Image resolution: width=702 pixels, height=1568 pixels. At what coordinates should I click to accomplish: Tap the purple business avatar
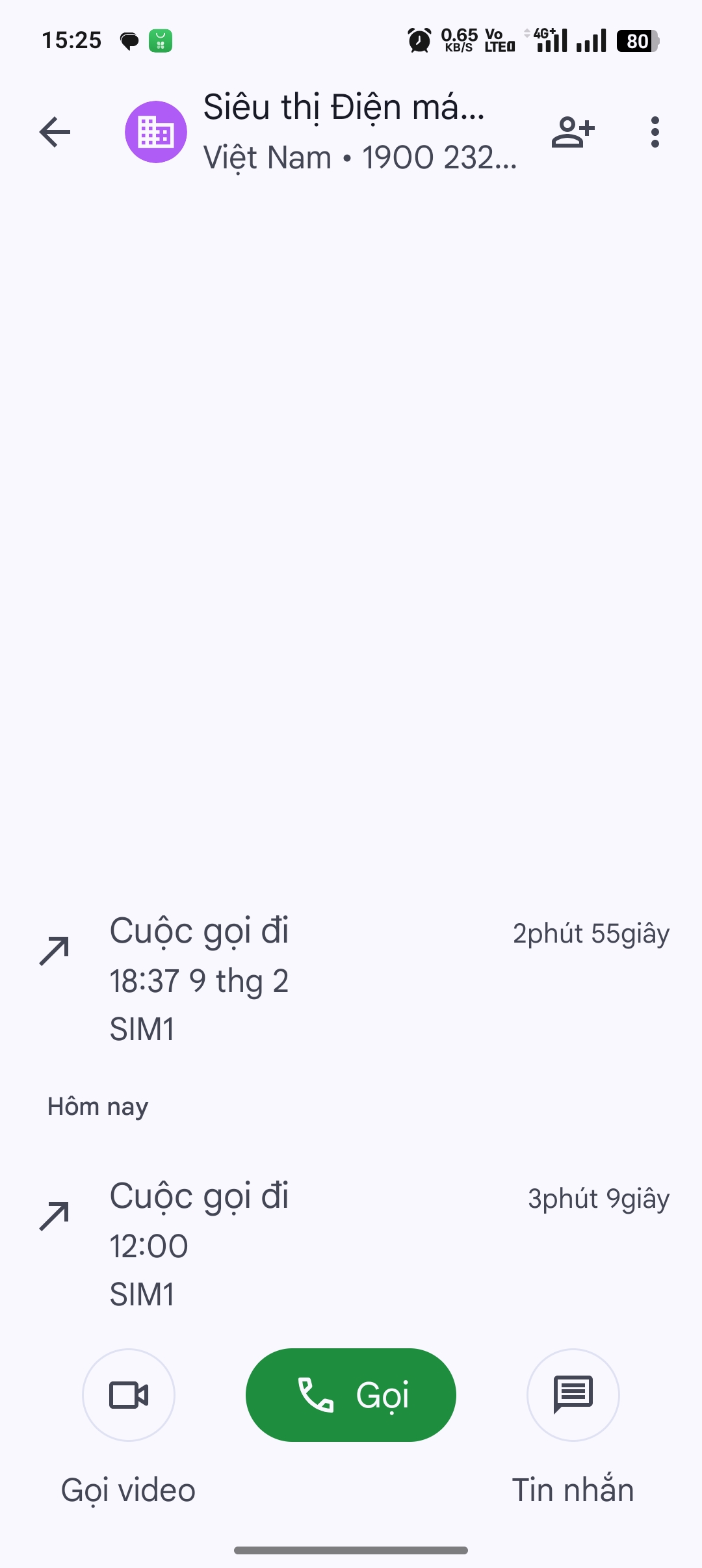pyautogui.click(x=156, y=133)
